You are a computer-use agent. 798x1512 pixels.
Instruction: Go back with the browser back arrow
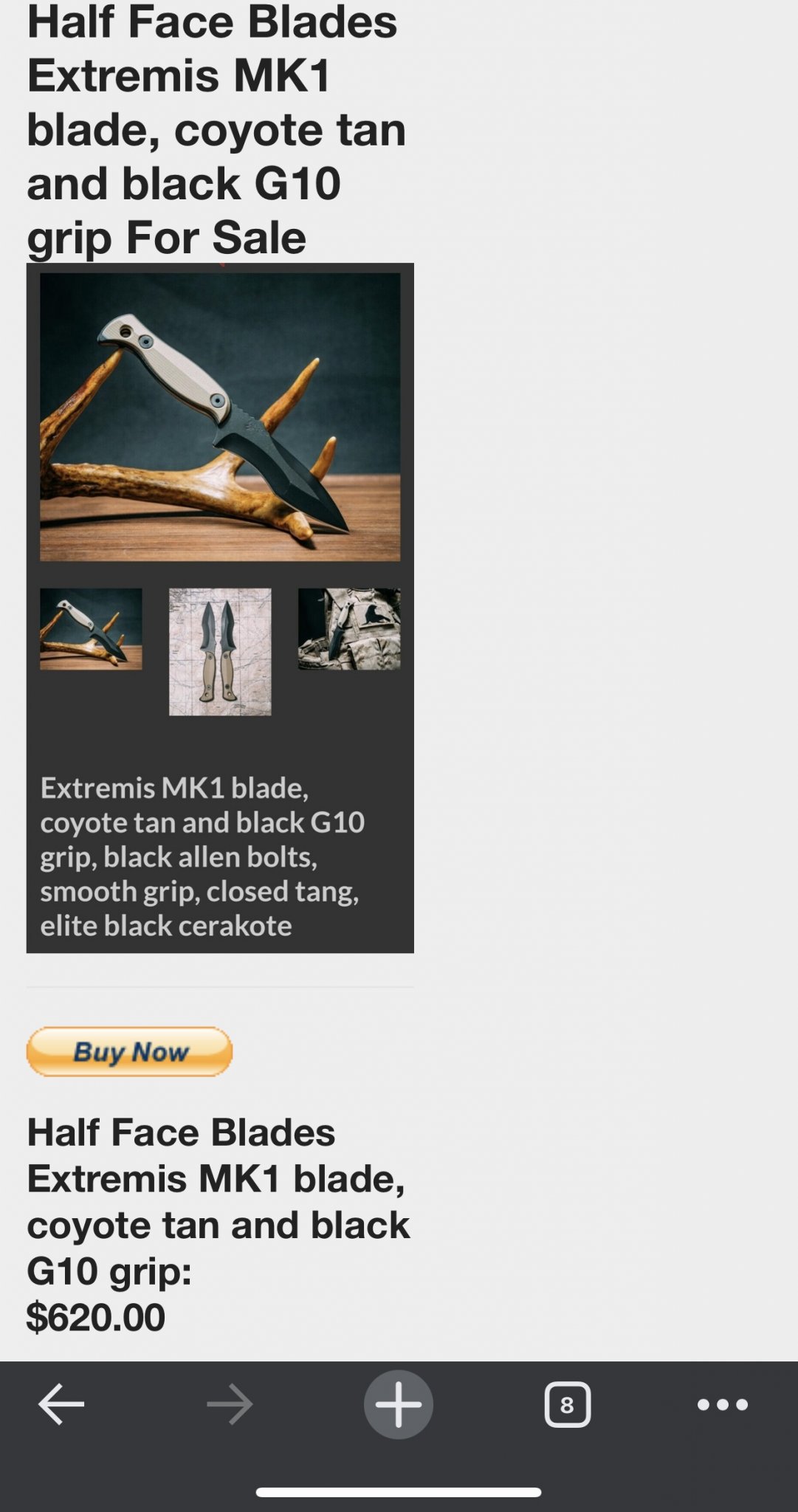click(61, 1404)
